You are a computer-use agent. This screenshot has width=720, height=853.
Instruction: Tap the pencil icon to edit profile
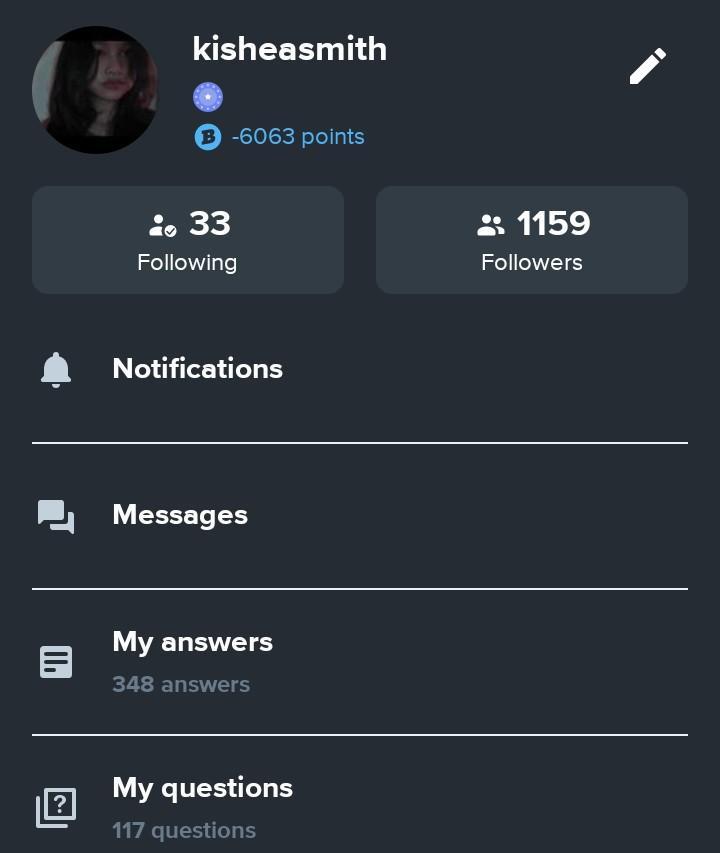coord(647,67)
